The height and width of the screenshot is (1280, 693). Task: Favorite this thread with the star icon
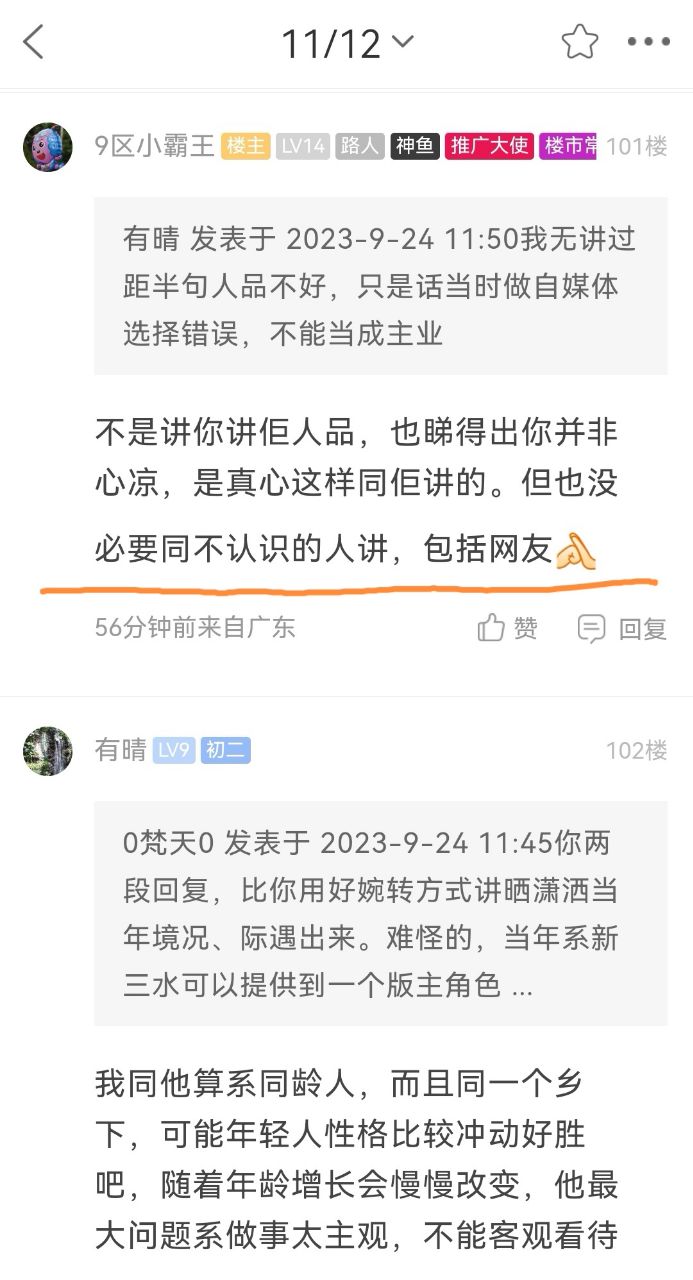point(580,43)
